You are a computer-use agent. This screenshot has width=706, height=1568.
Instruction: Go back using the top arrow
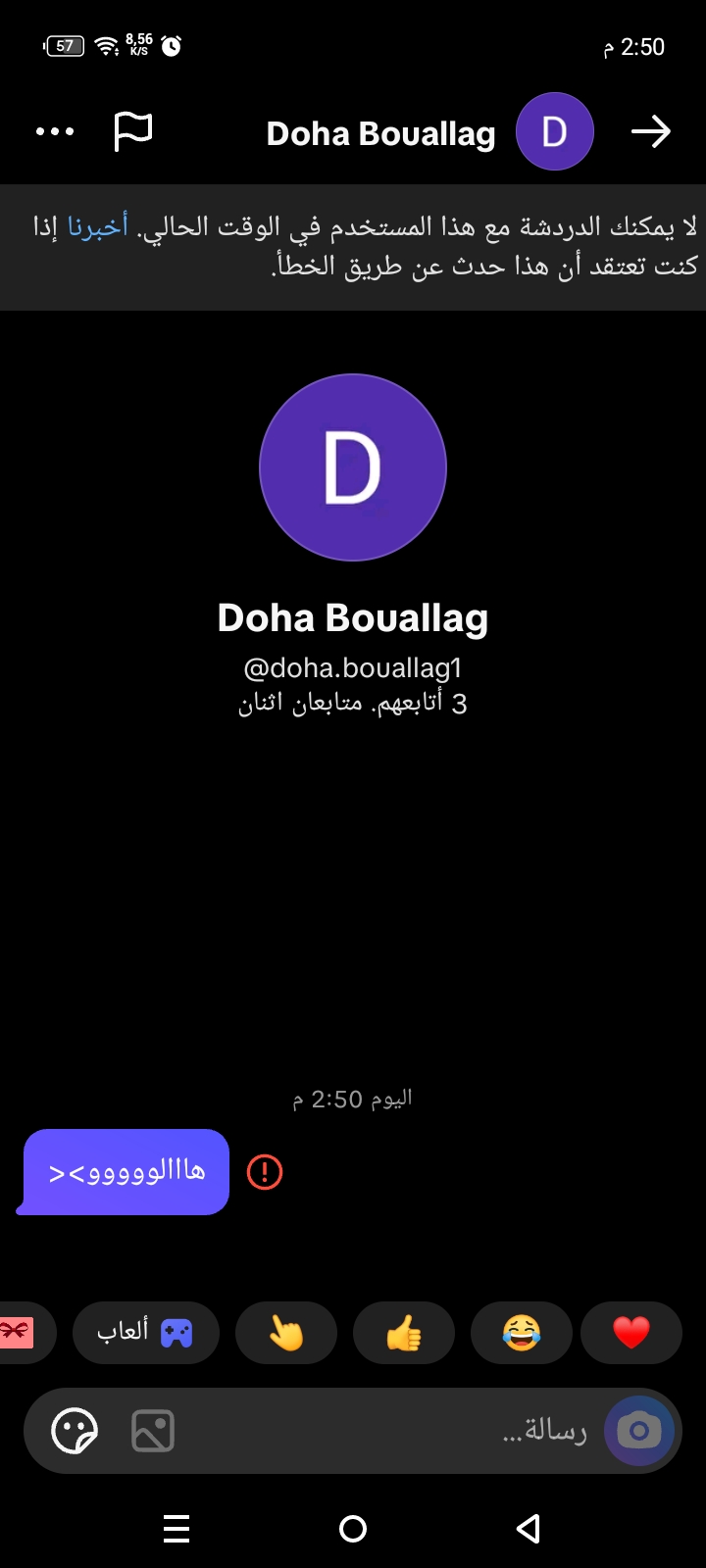click(x=650, y=132)
